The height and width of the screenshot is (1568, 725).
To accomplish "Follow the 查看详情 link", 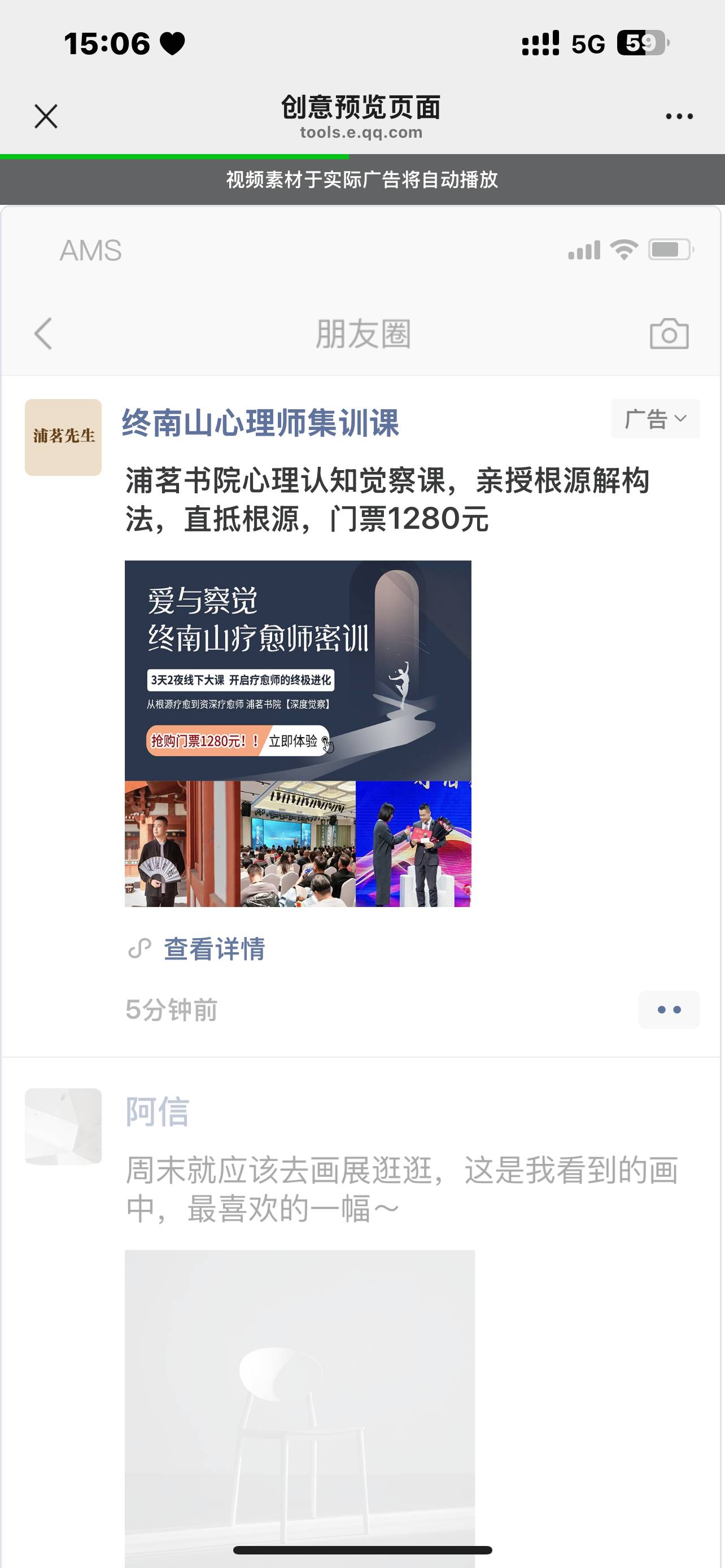I will tap(213, 948).
